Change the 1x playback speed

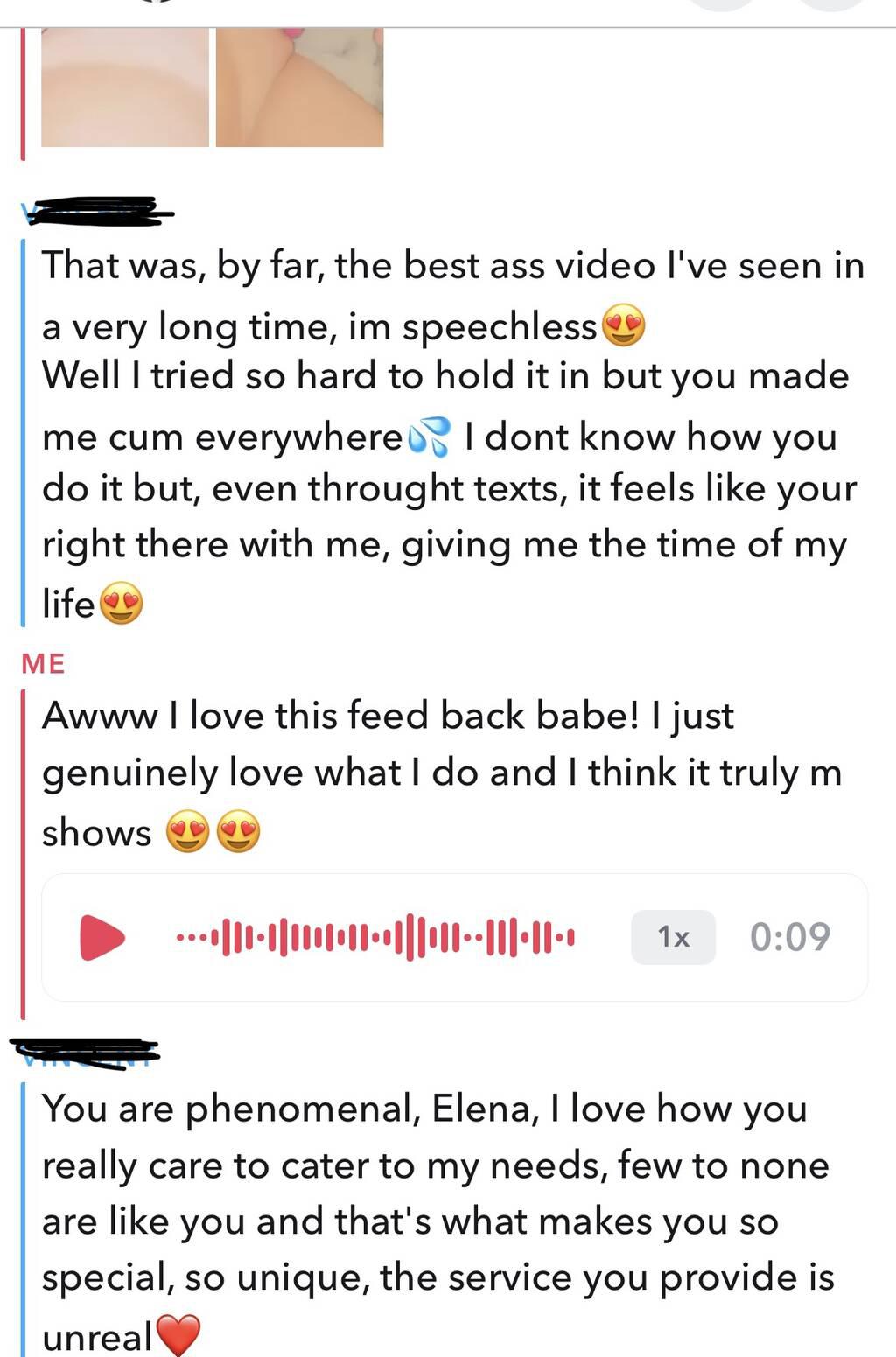click(x=673, y=937)
